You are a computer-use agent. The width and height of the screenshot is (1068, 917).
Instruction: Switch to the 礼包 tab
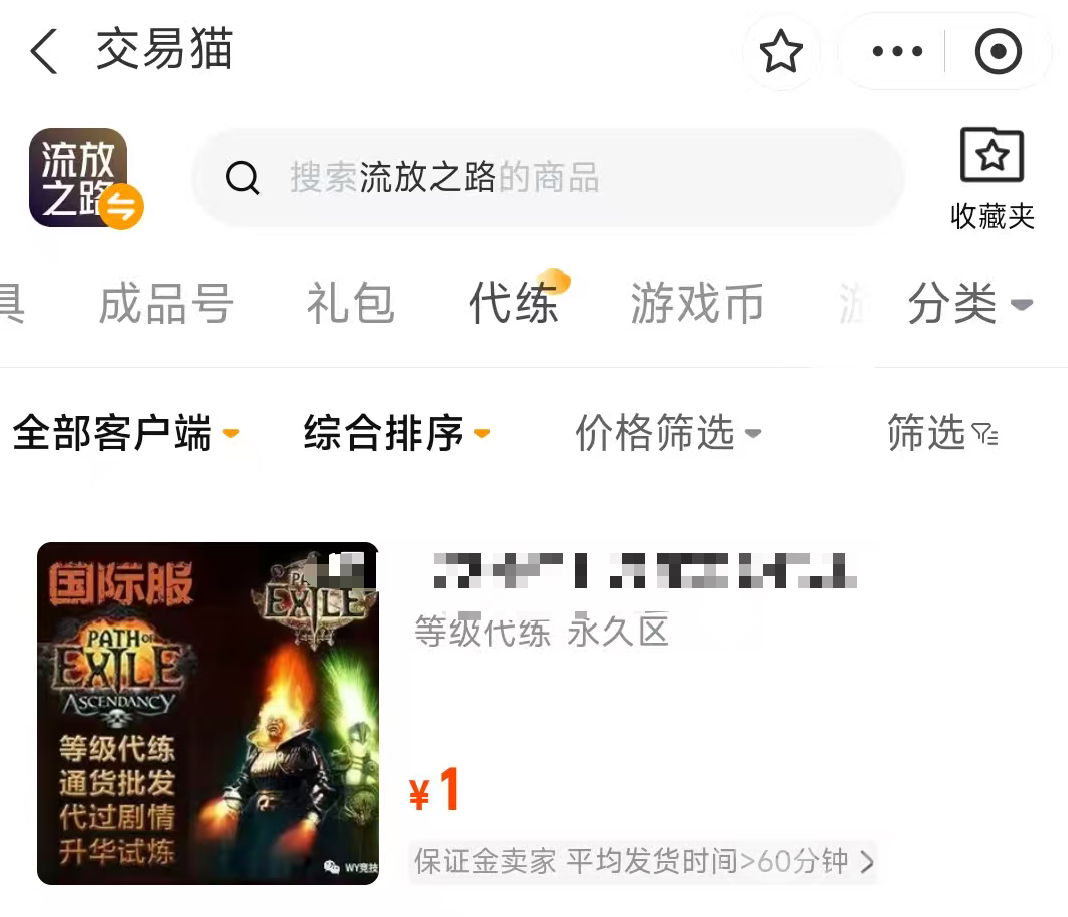(x=350, y=304)
